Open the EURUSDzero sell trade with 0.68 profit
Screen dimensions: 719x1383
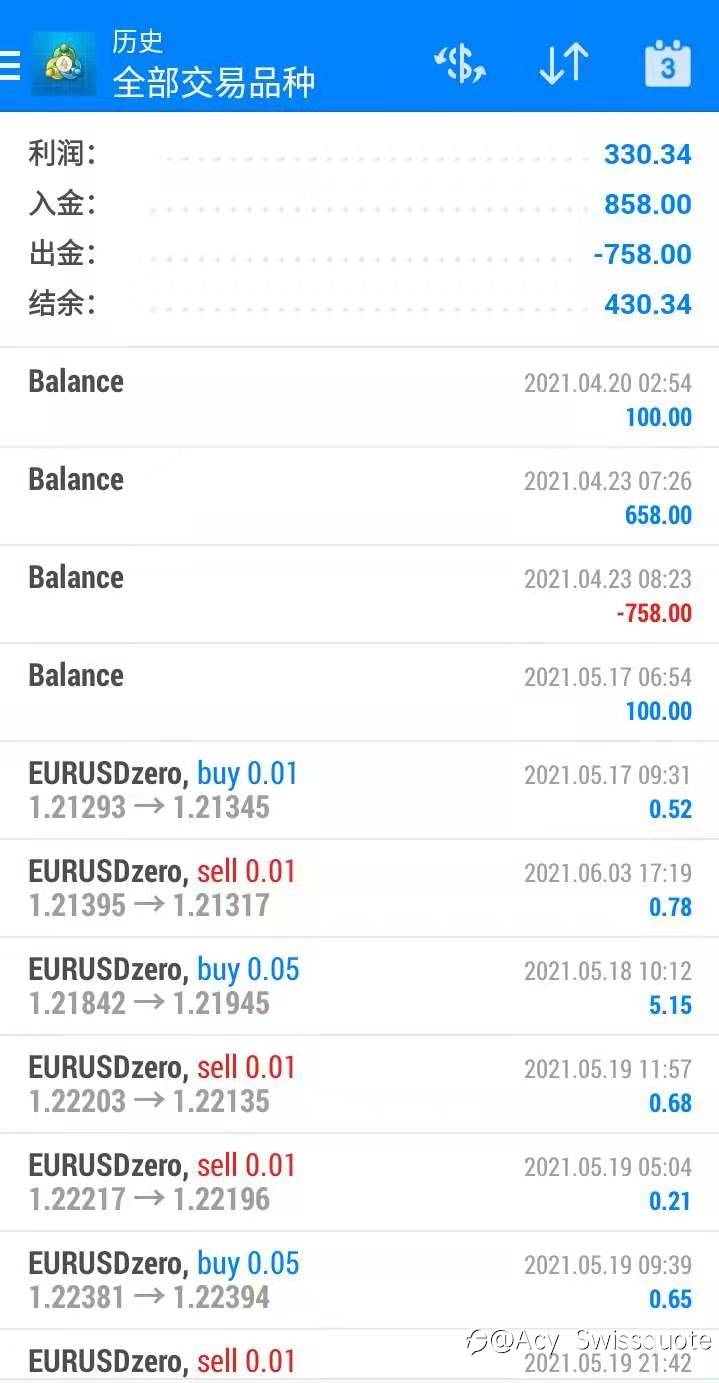click(x=360, y=1084)
